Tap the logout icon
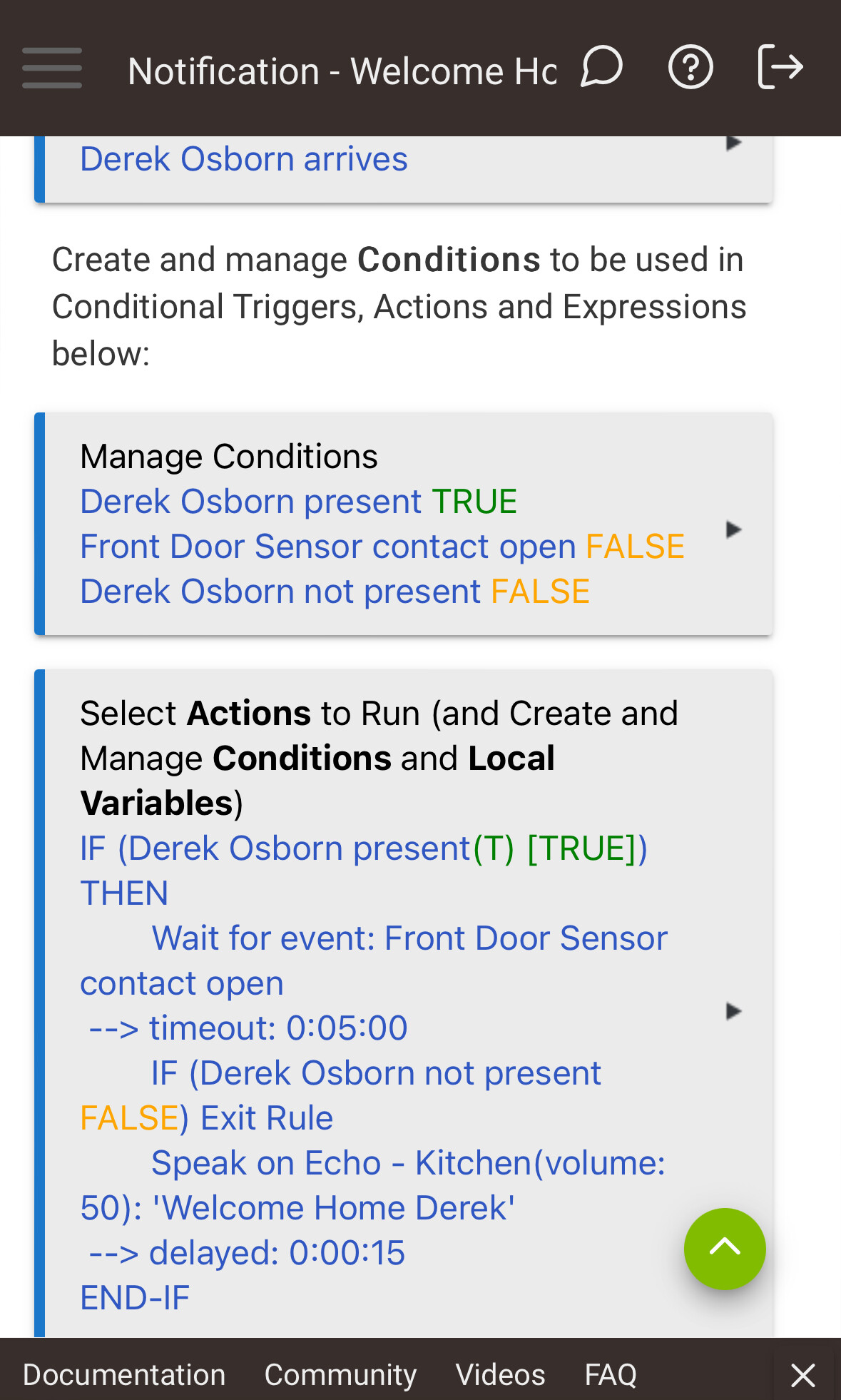Viewport: 841px width, 1400px height. [x=780, y=67]
